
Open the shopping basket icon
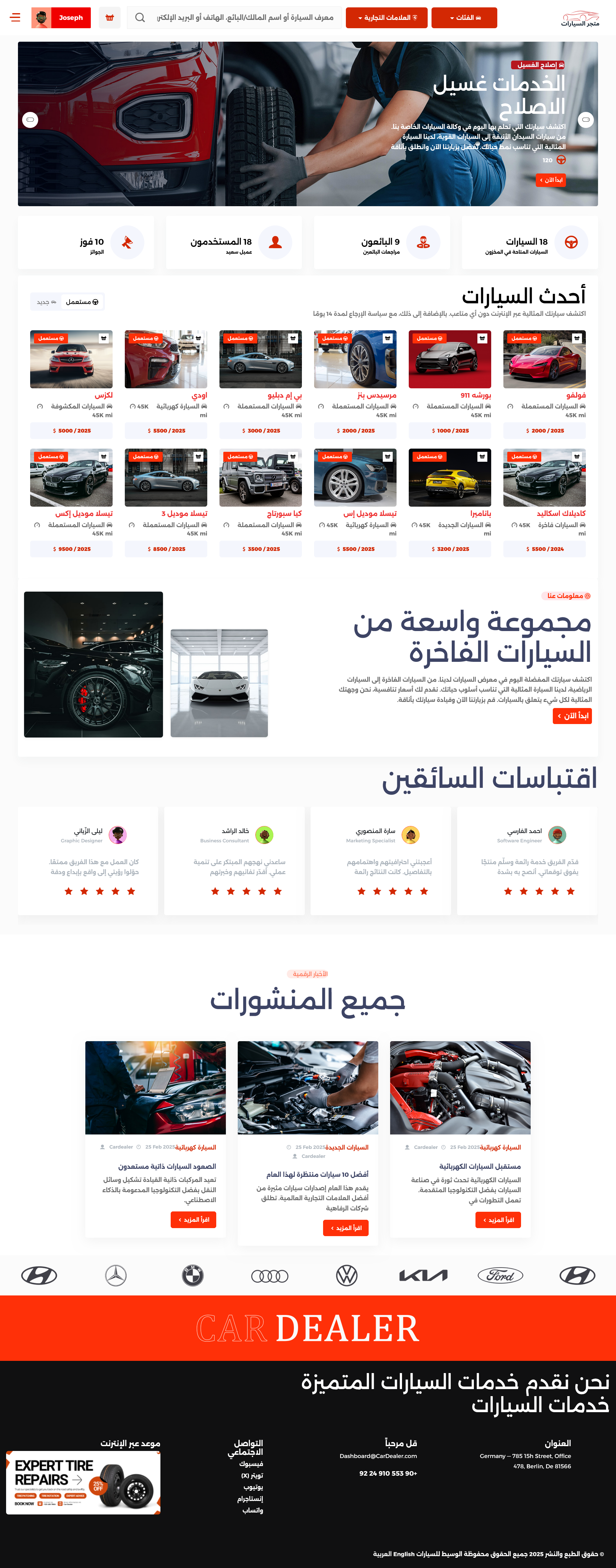pyautogui.click(x=110, y=18)
